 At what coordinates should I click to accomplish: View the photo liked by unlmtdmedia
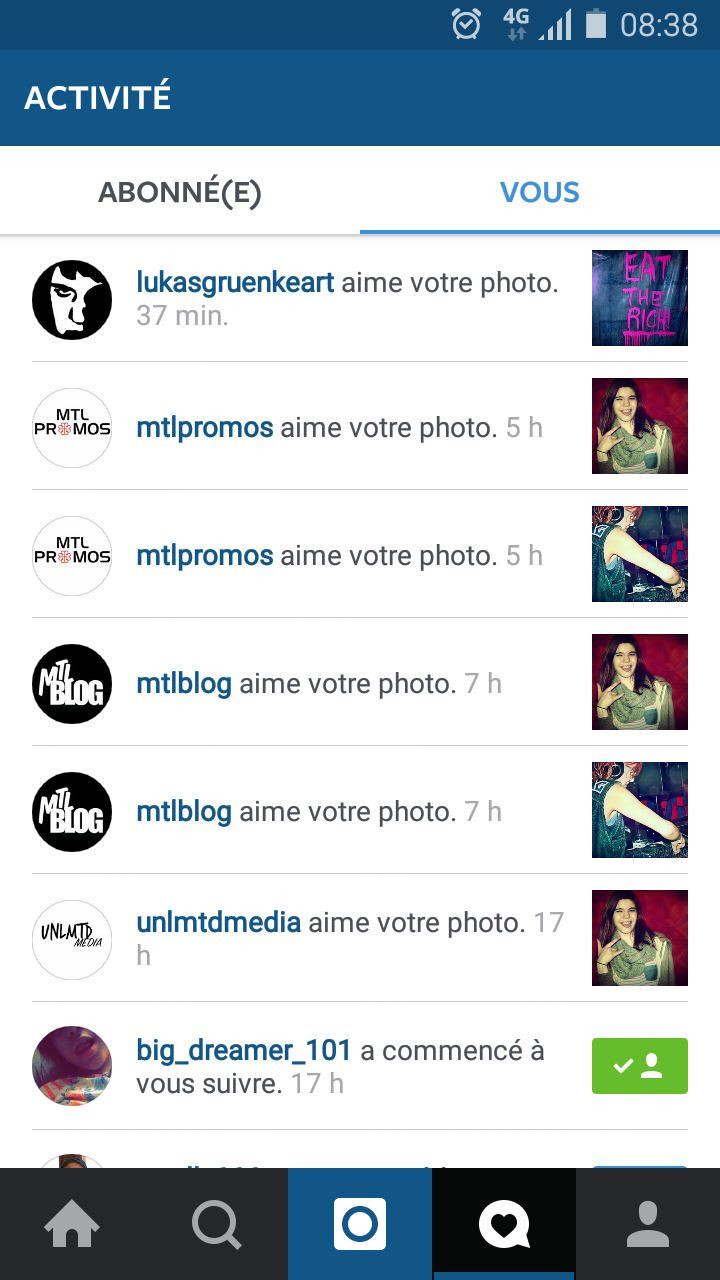(x=640, y=938)
